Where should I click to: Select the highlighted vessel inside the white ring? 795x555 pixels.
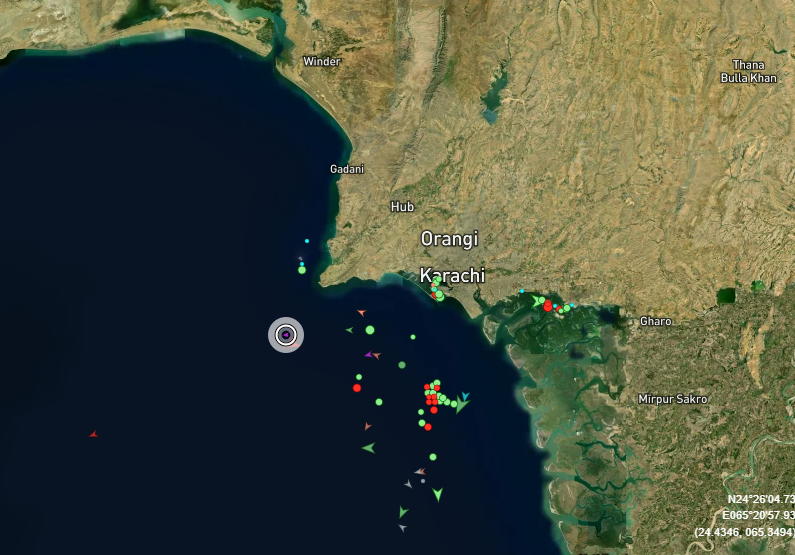click(x=286, y=335)
